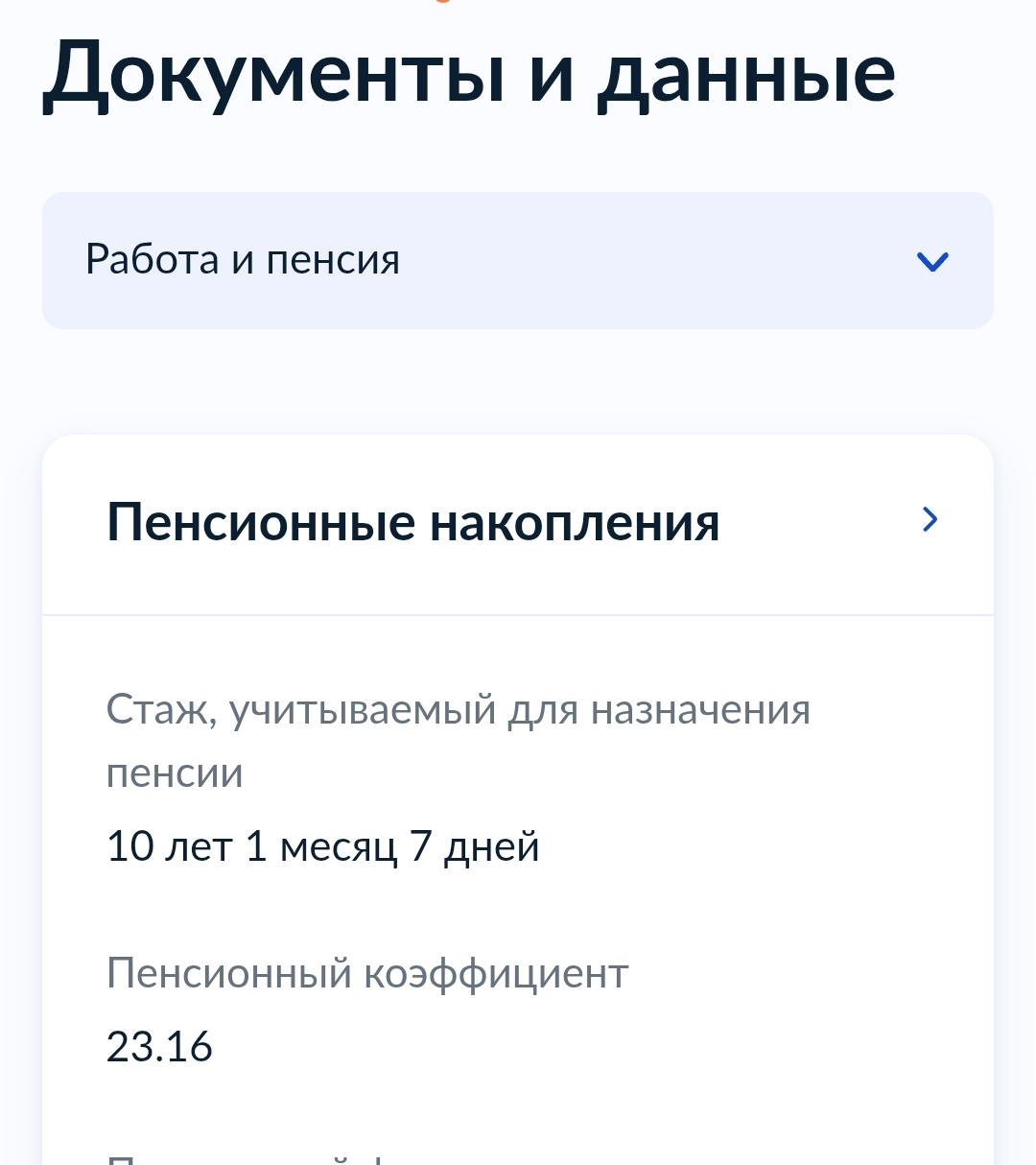1036x1165 pixels.
Task: Open Пенсионные накопления details
Action: click(518, 523)
